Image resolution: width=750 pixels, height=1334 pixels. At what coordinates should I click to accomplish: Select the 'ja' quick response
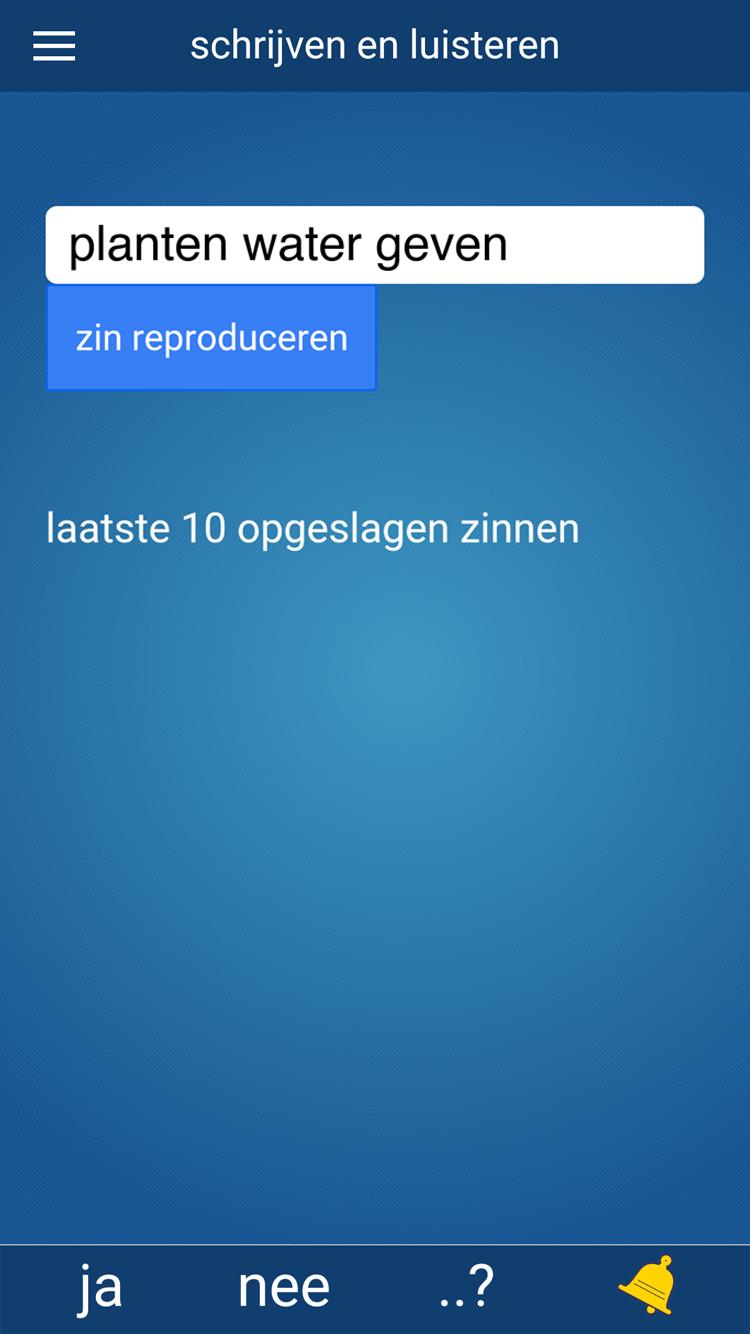pyautogui.click(x=97, y=1286)
